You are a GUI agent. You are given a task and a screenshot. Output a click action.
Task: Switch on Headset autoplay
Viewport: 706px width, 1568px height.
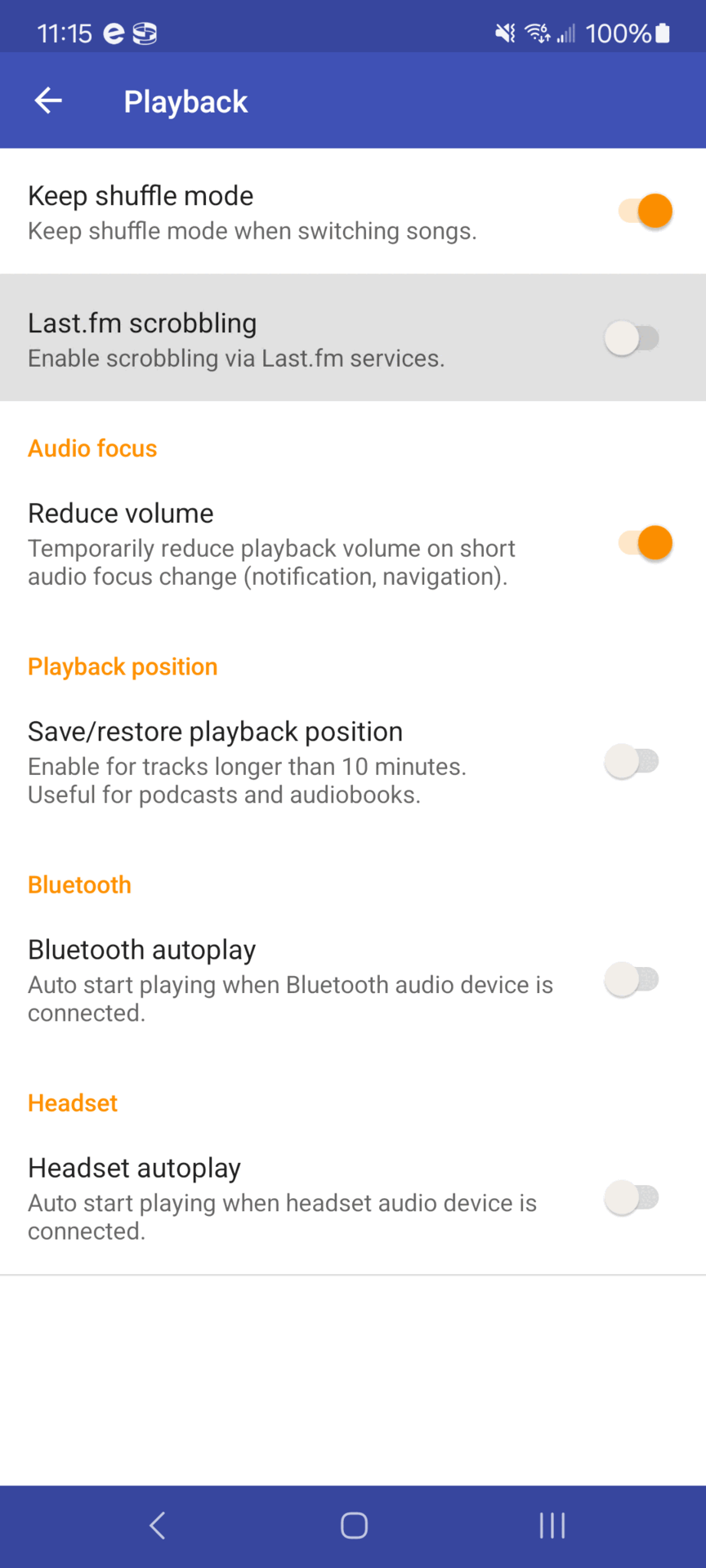632,1198
